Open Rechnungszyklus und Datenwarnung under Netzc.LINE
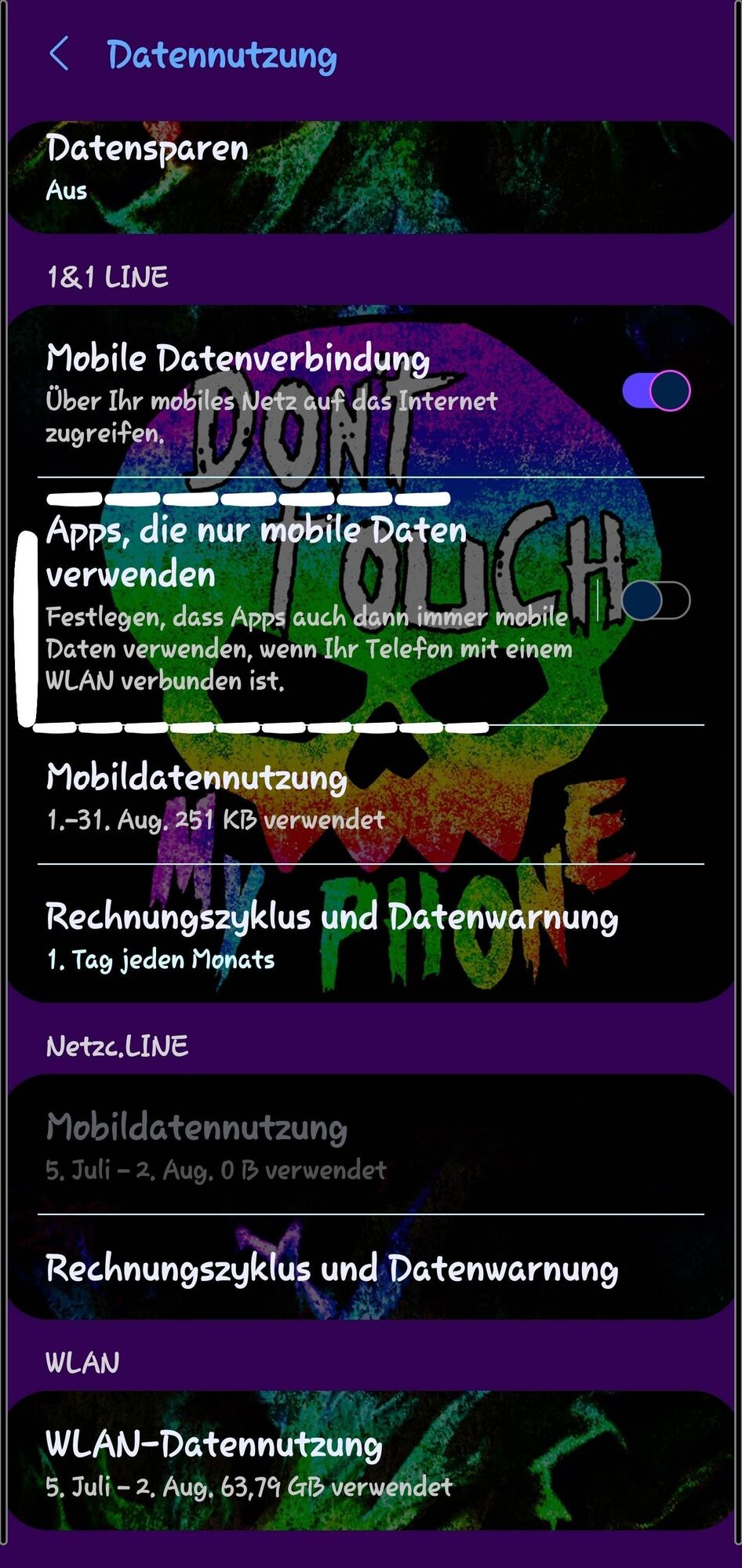Image resolution: width=742 pixels, height=1568 pixels. click(371, 1267)
